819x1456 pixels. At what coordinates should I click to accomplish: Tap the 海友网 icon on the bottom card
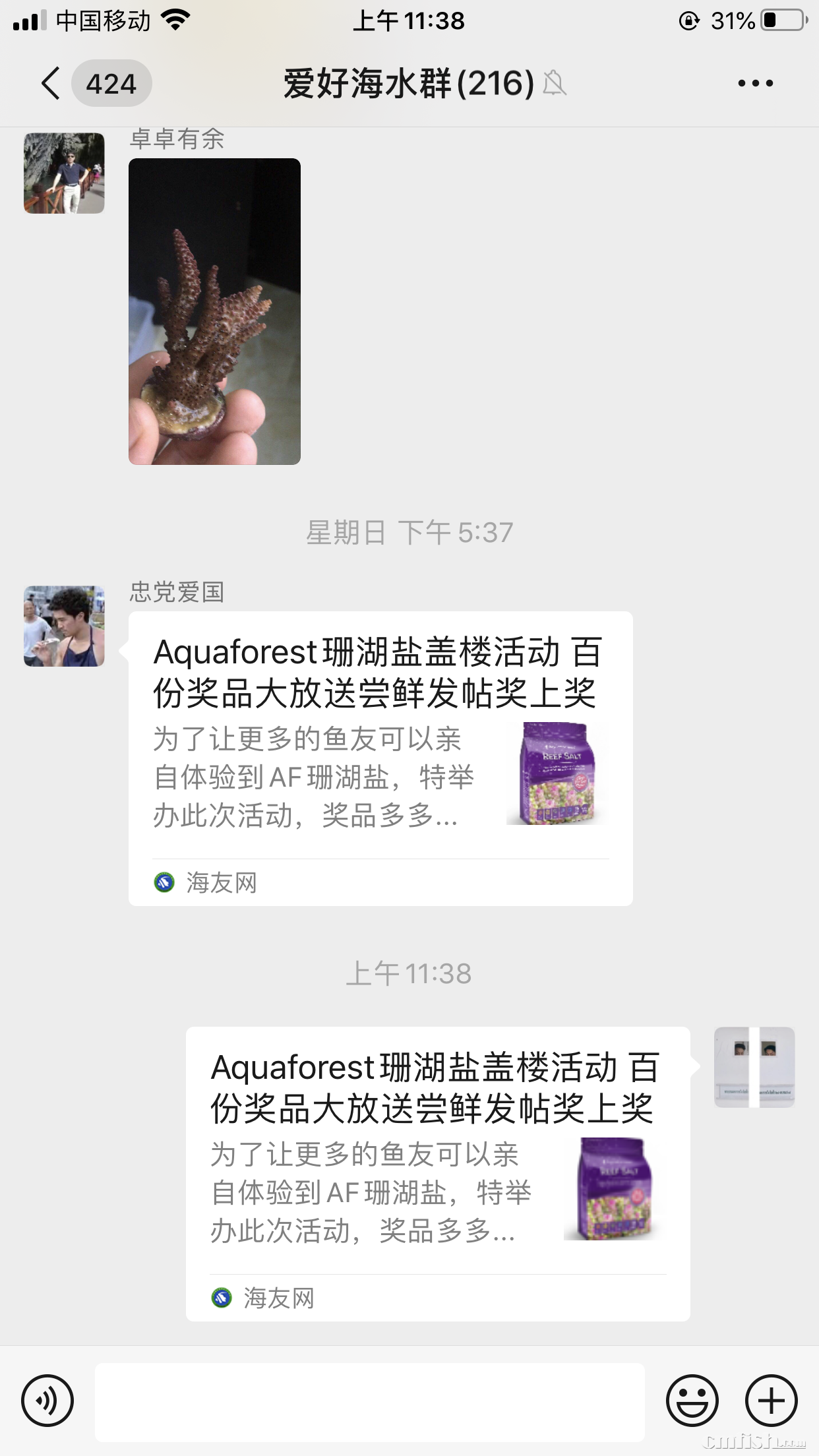click(222, 1298)
